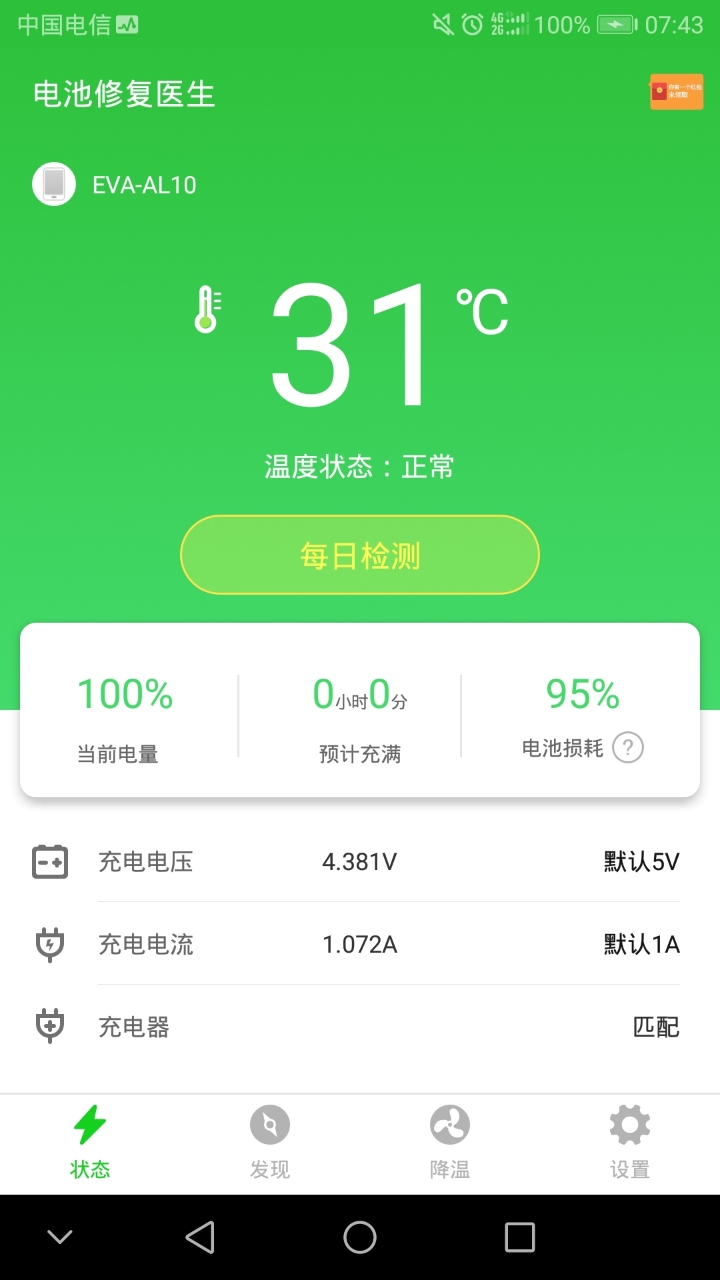Claim the 红包未领取 red envelope banner
The image size is (720, 1280).
tap(677, 91)
